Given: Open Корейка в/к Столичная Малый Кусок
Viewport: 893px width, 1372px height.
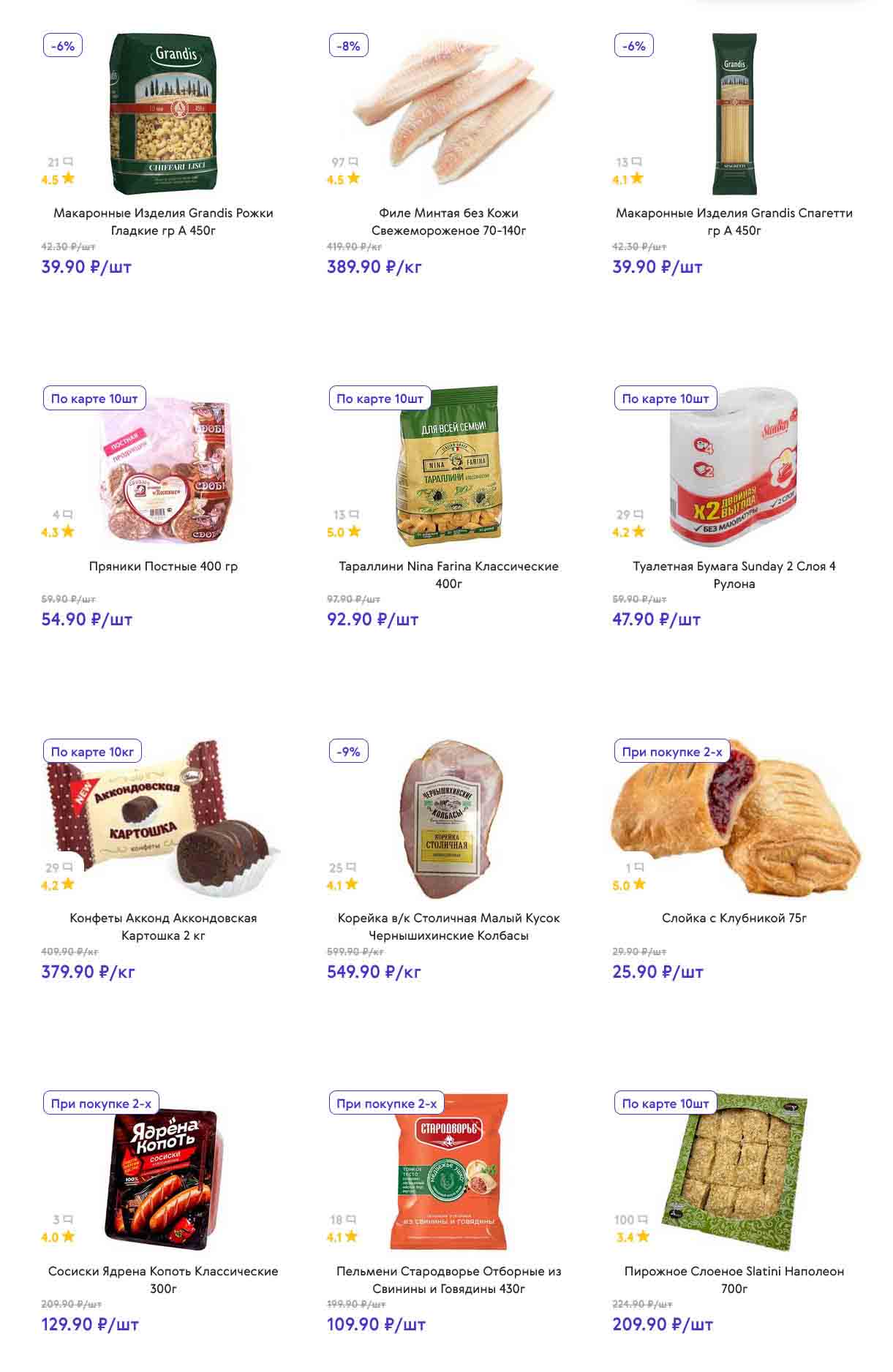Looking at the screenshot, I should point(448,926).
